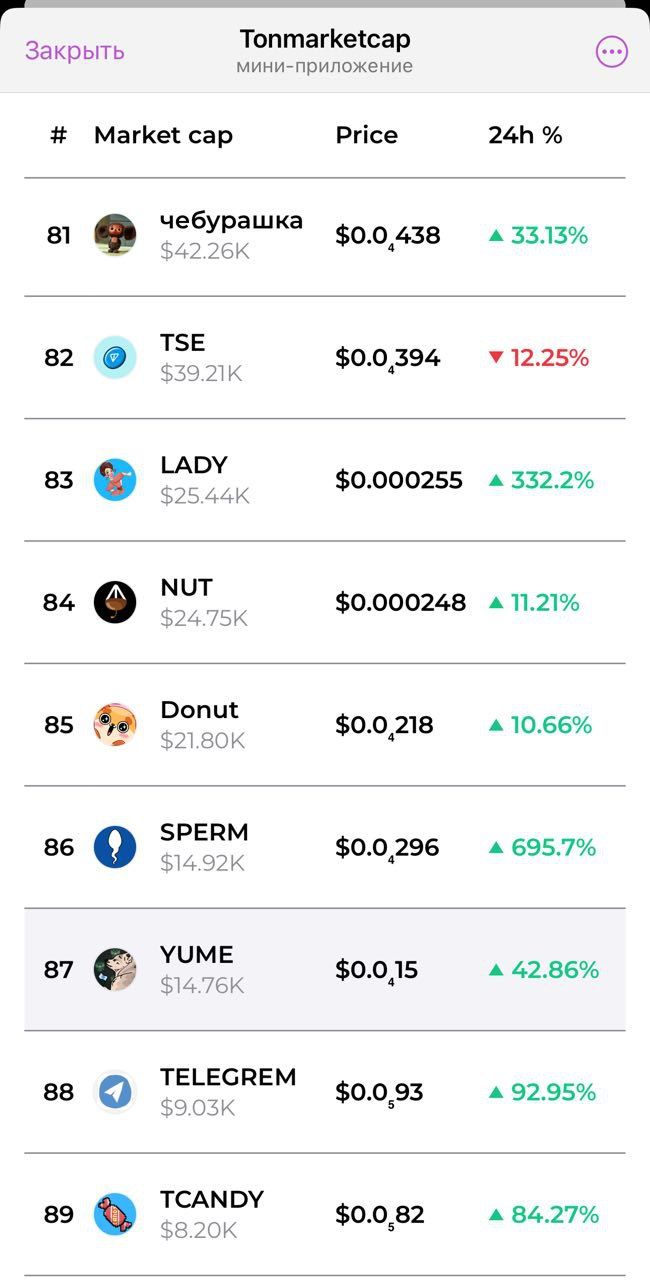Image resolution: width=650 pixels, height=1280 pixels.
Task: View the YUME token details
Action: [324, 969]
